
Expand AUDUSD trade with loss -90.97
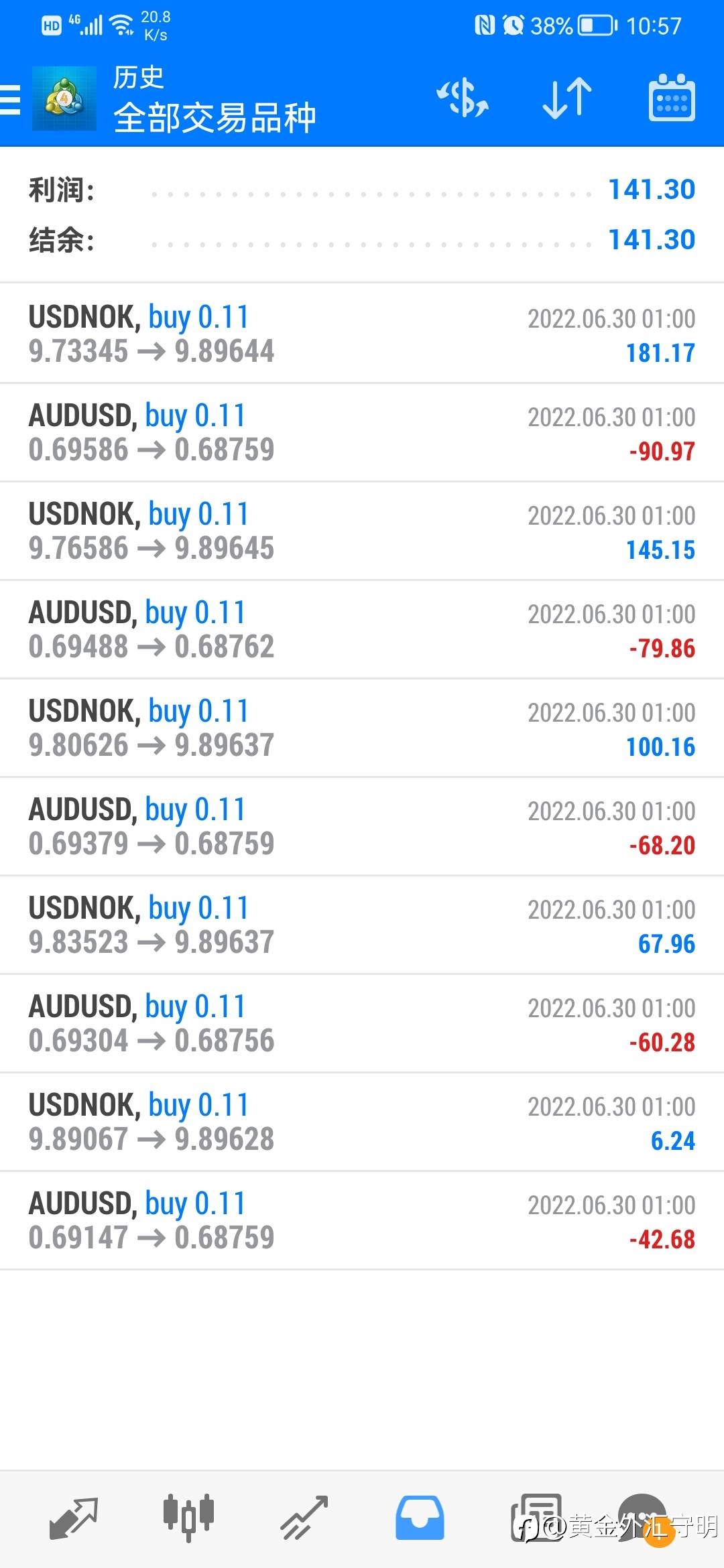362,432
